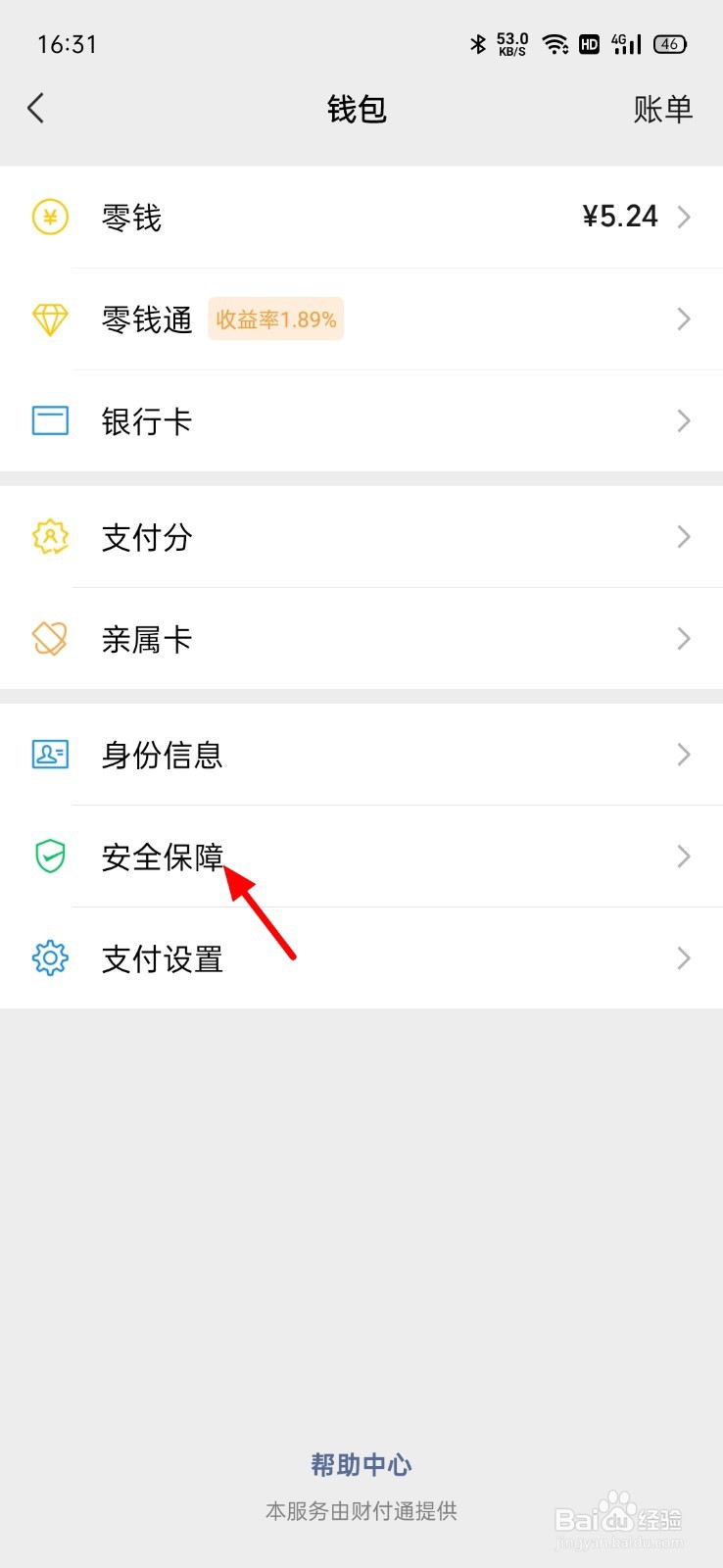Expand the 银行卡 row chevron
Screen dimensions: 723x1568
click(x=684, y=420)
